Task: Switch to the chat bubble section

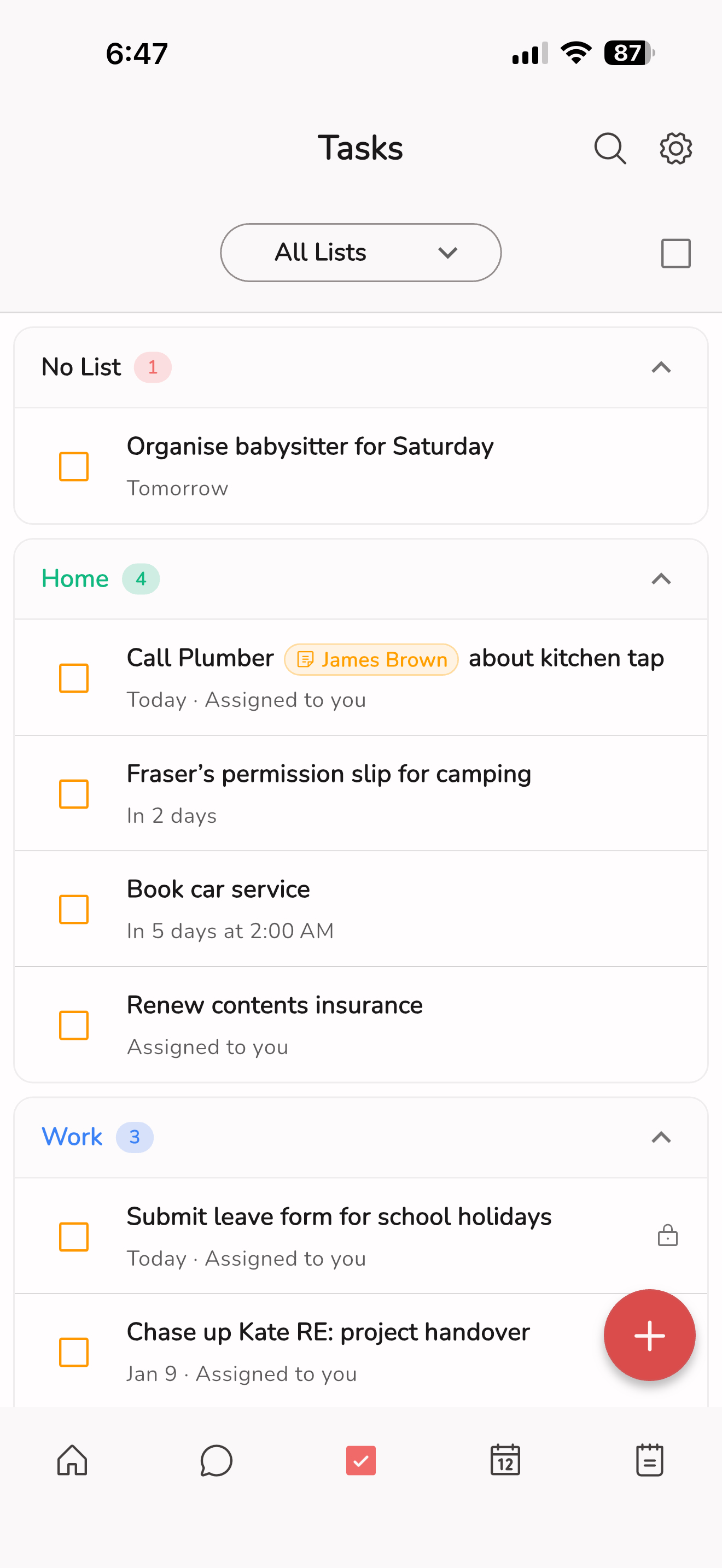Action: (216, 1460)
